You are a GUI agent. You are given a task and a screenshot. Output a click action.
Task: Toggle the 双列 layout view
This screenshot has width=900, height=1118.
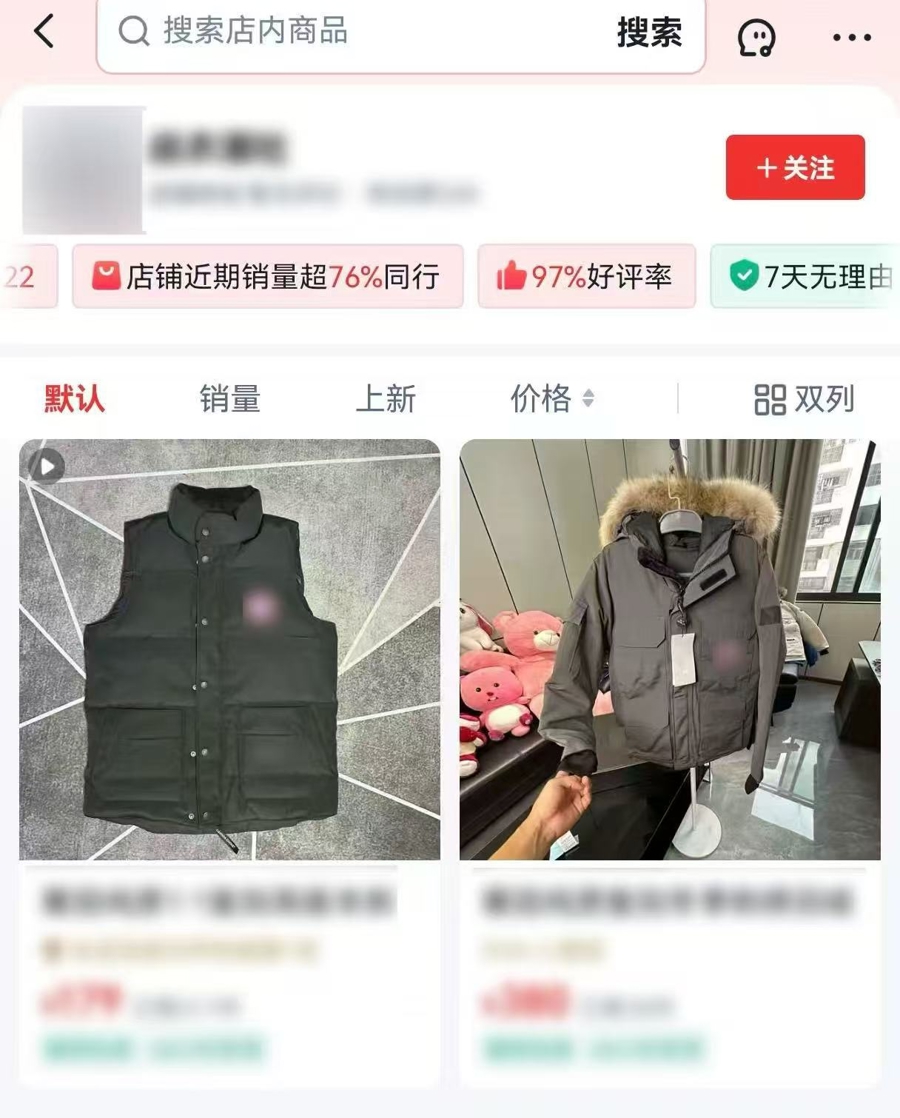click(x=804, y=399)
